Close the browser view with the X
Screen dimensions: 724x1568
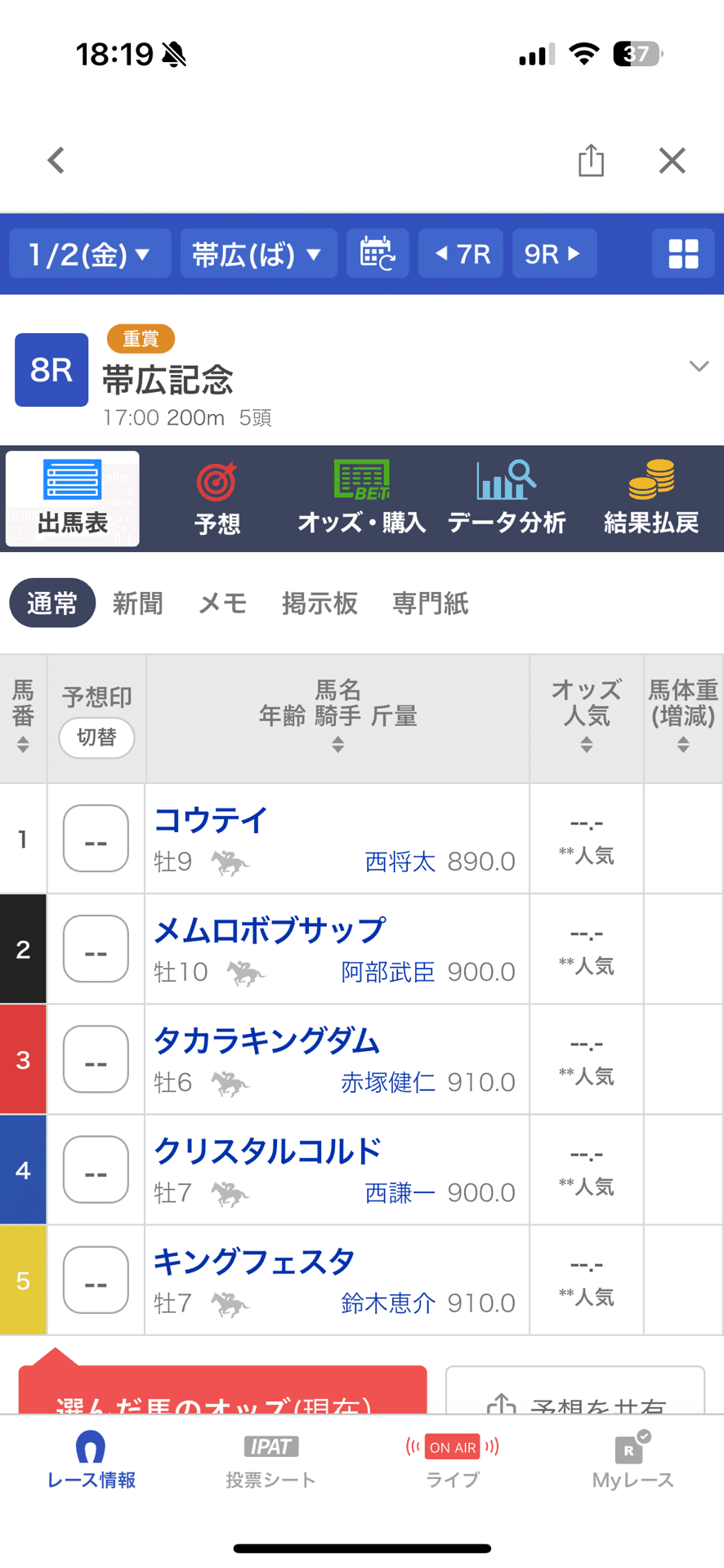pos(672,161)
